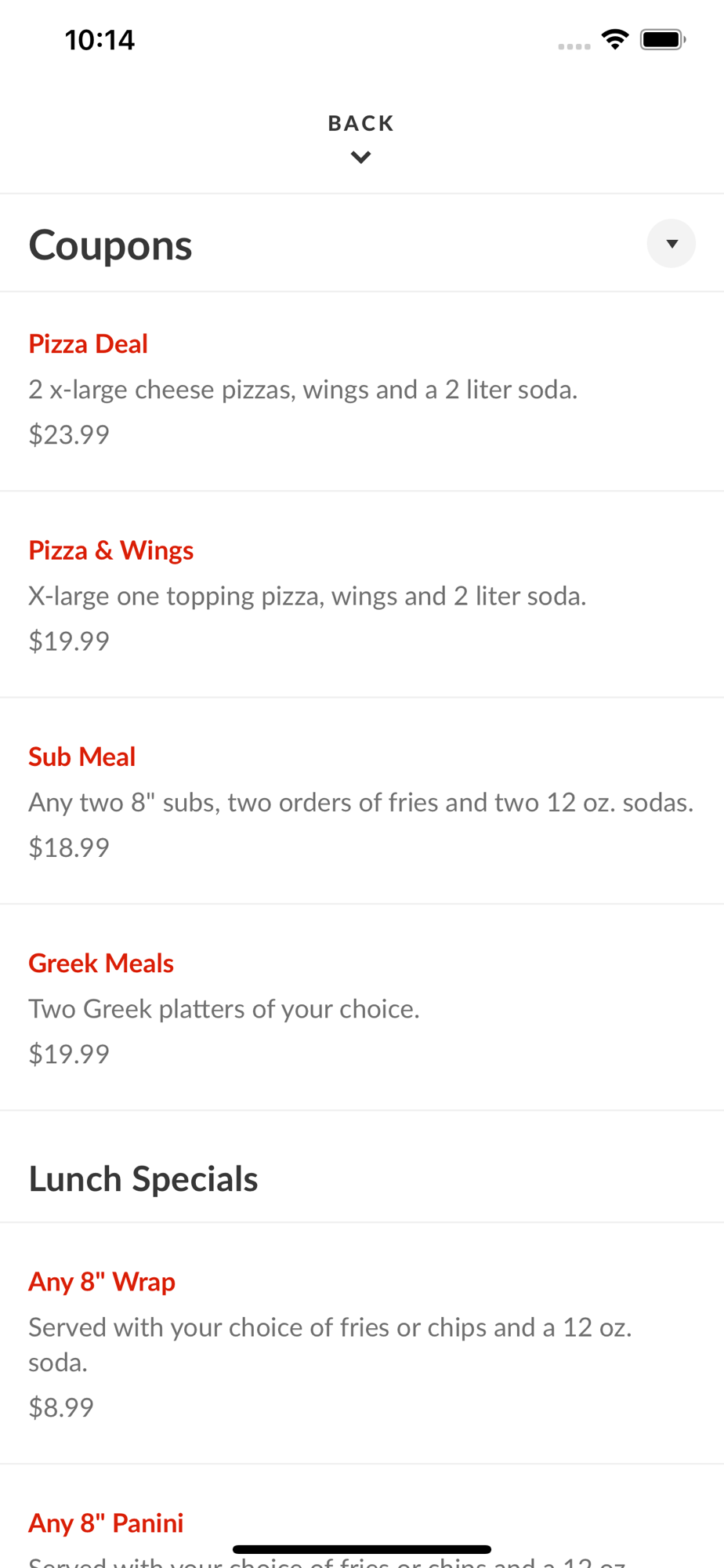This screenshot has height=1568, width=724.
Task: View the Greek Meals coupon
Action: [x=101, y=964]
